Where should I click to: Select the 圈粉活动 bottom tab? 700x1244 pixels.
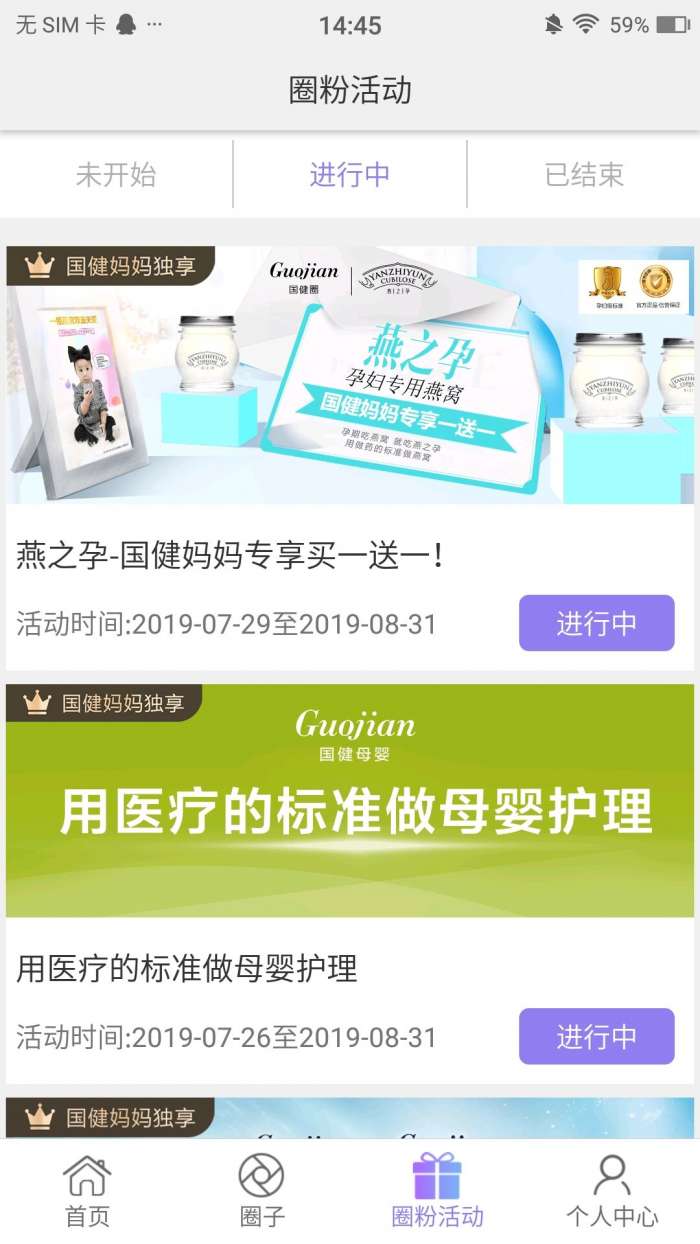[x=437, y=1191]
